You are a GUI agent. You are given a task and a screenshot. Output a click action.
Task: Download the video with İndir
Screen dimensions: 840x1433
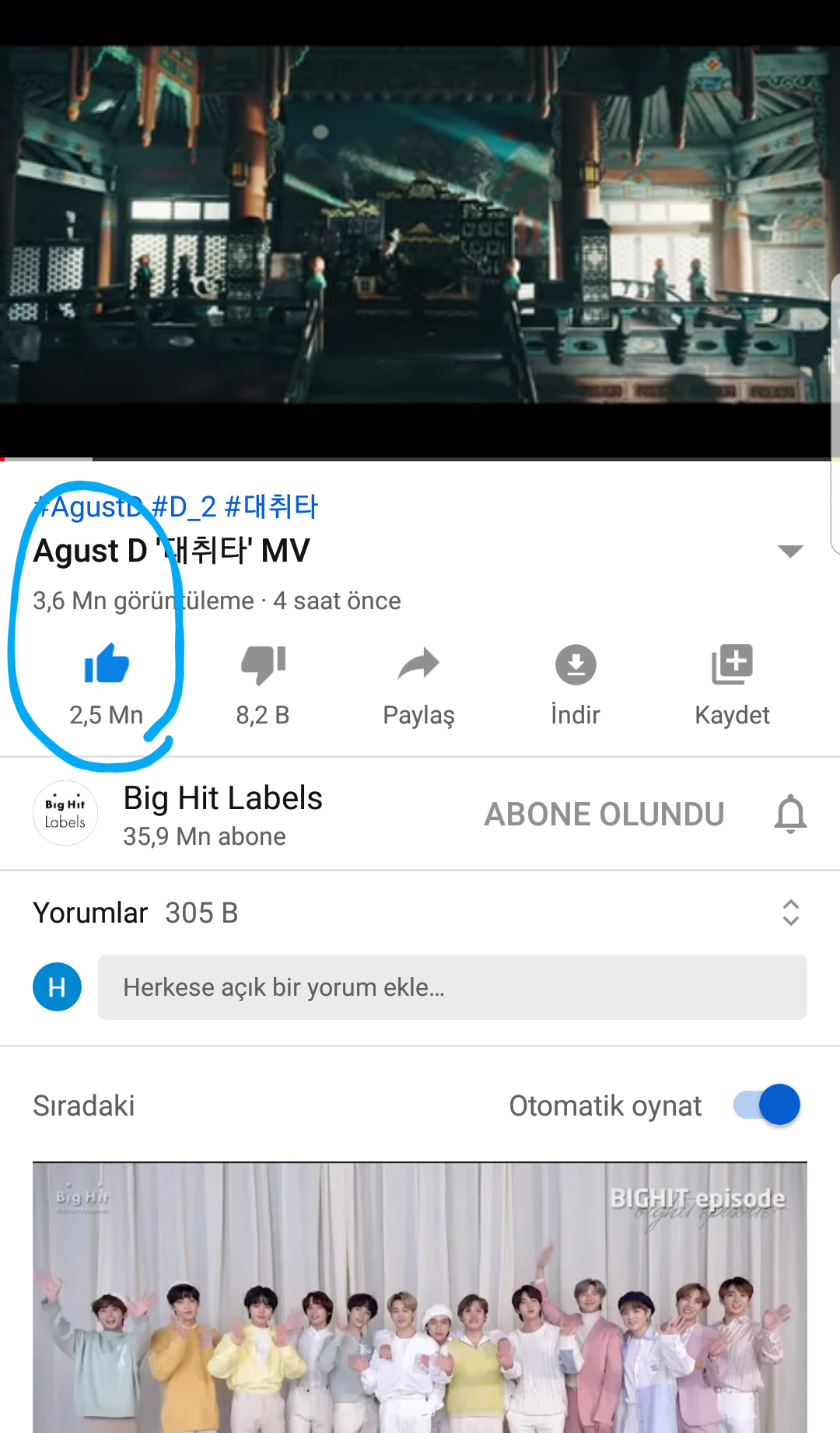point(576,665)
